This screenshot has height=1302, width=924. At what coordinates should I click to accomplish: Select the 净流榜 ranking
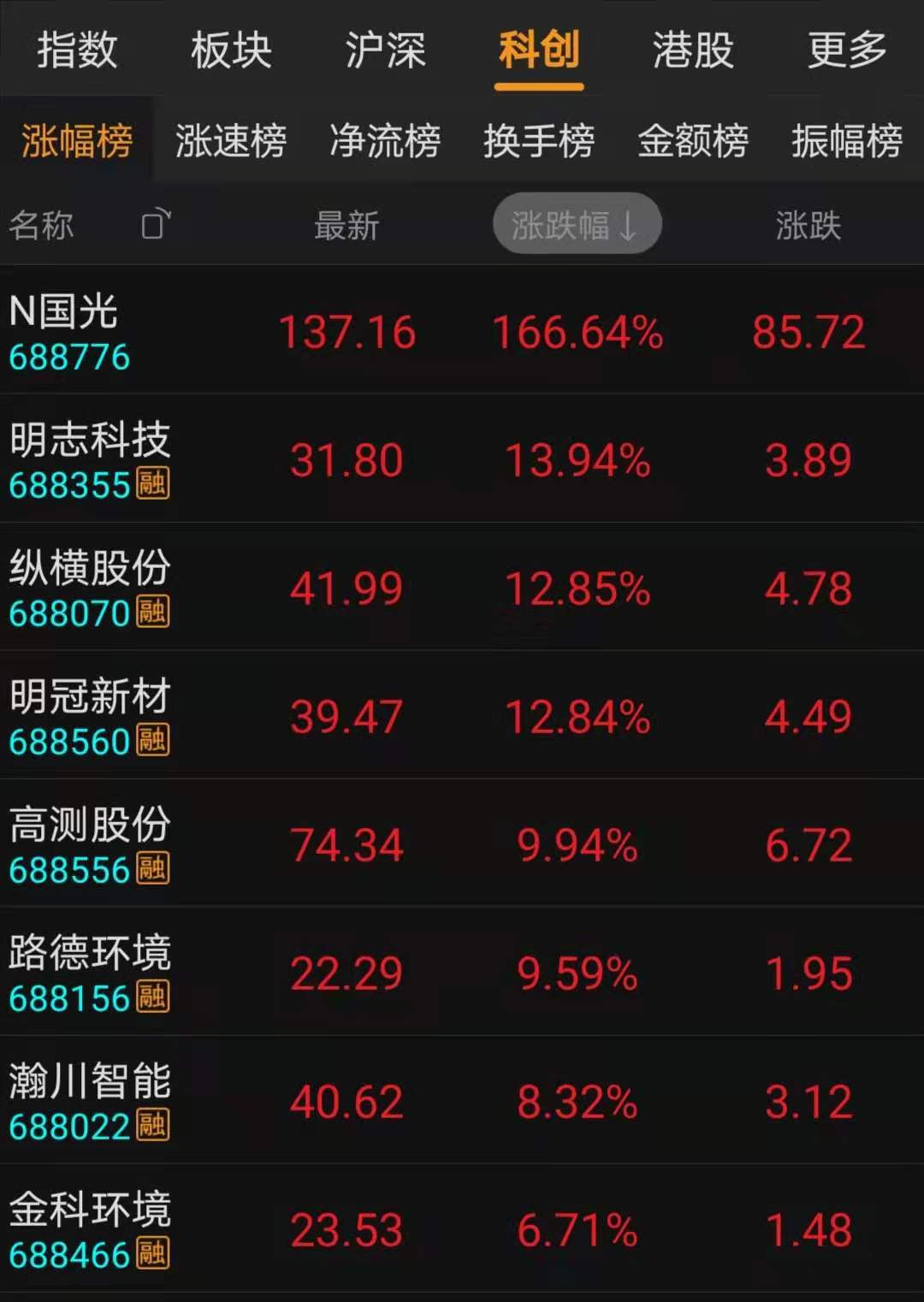pyautogui.click(x=385, y=140)
